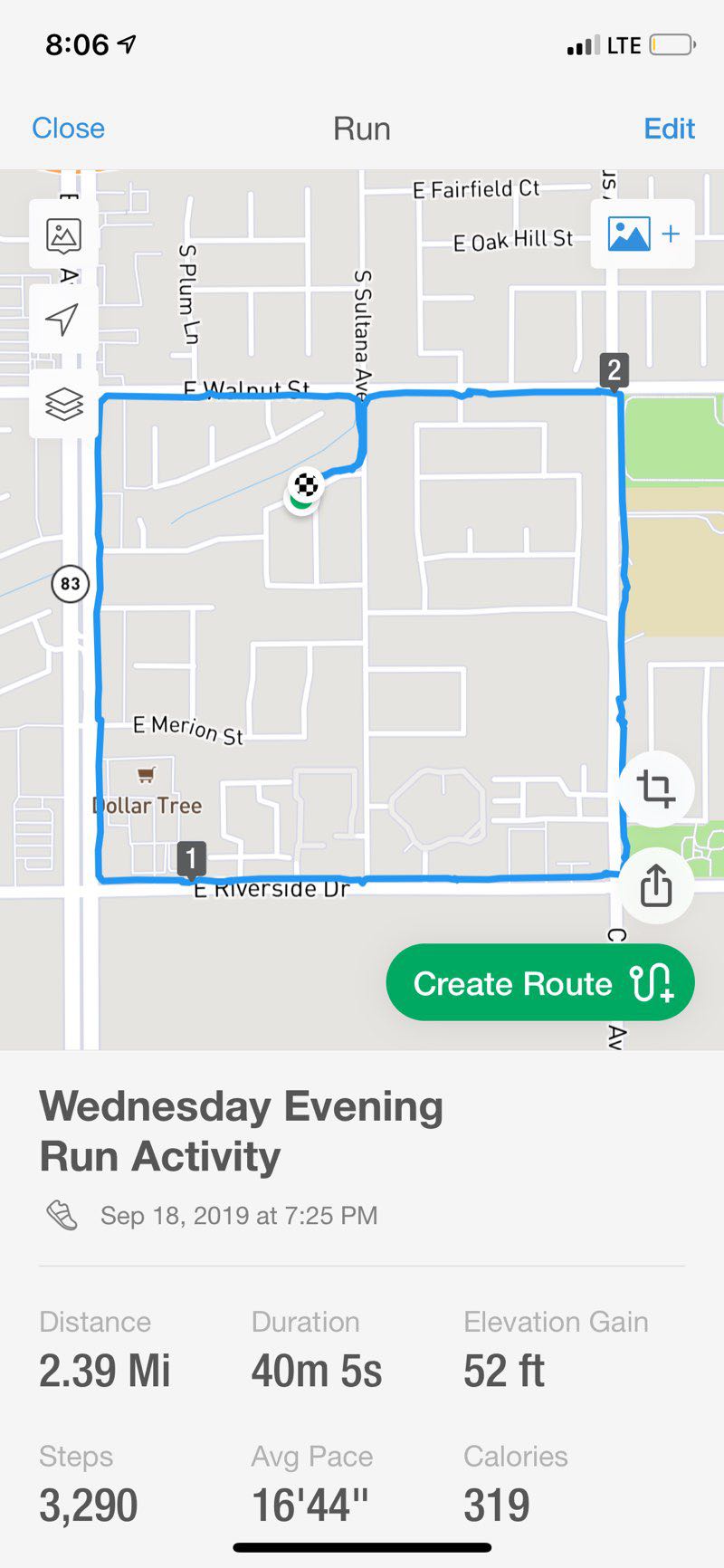Open the map photo gallery icon
The image size is (724, 1568).
[63, 235]
